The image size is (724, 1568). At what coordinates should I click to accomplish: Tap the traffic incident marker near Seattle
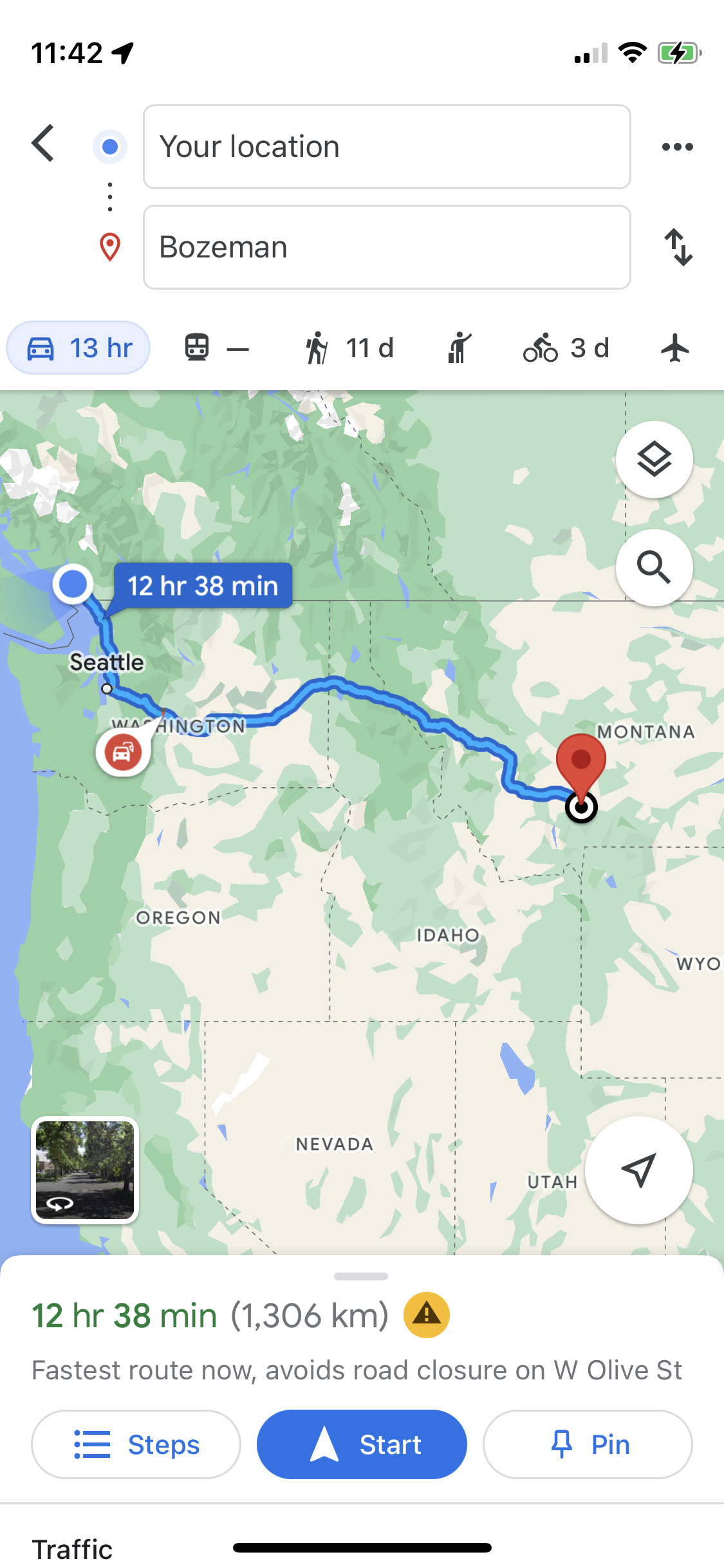(123, 751)
